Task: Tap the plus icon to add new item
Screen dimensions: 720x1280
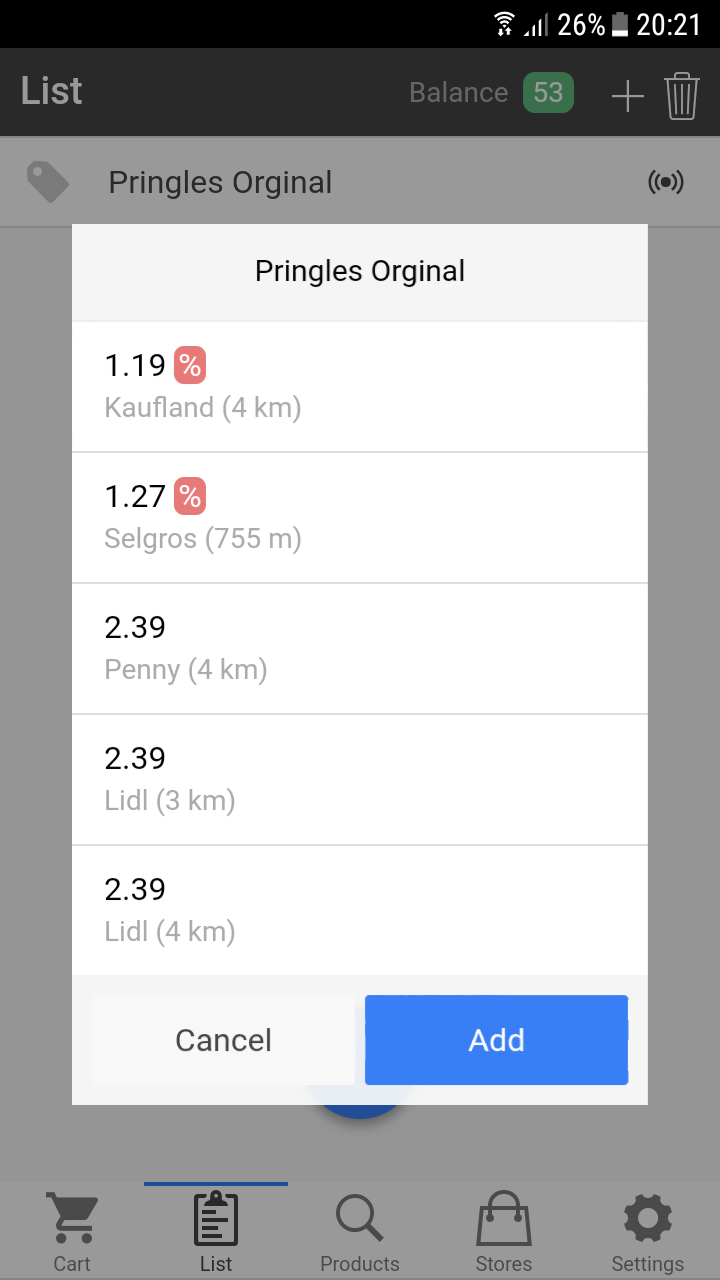Action: pyautogui.click(x=627, y=95)
